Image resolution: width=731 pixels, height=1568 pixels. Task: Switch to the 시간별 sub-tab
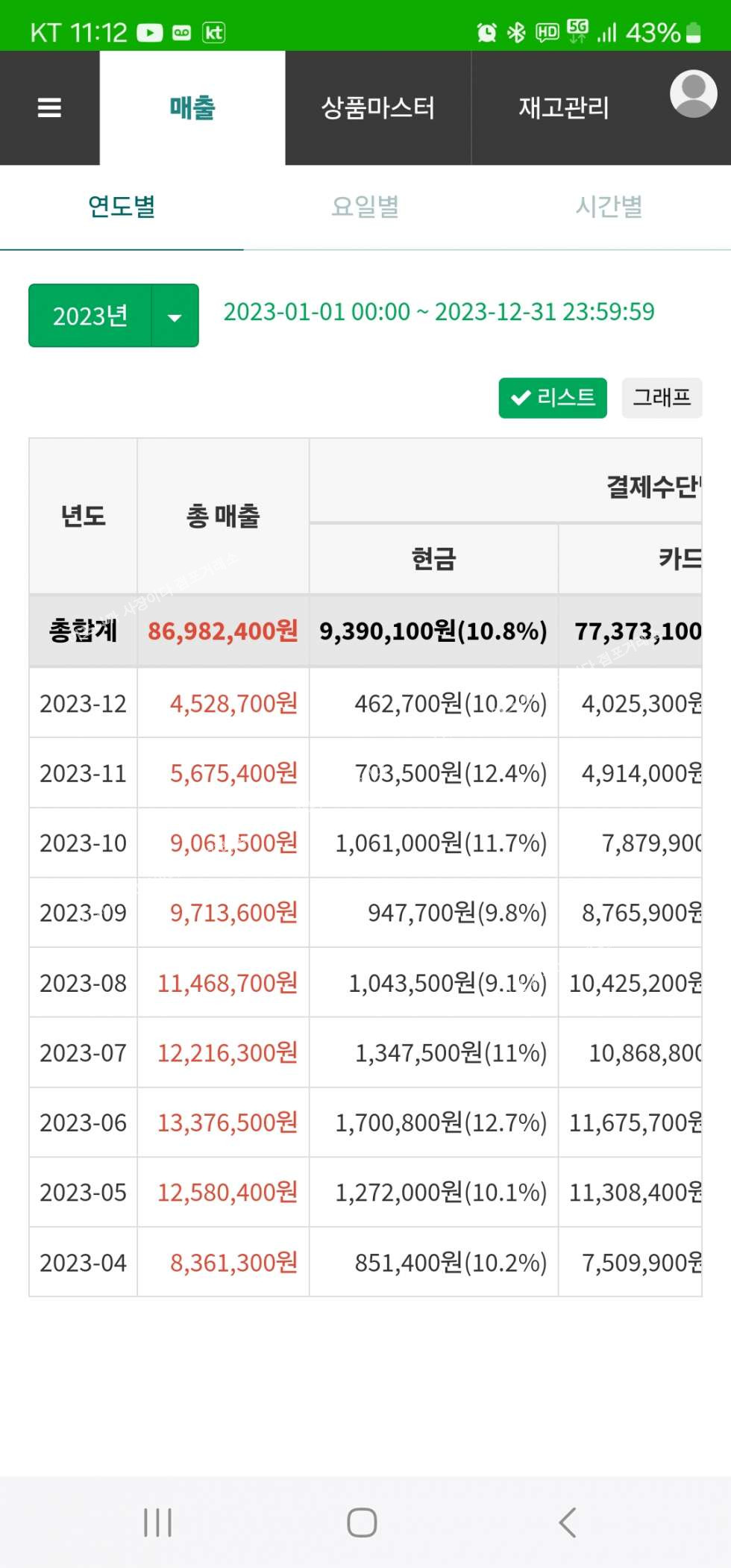pos(609,207)
